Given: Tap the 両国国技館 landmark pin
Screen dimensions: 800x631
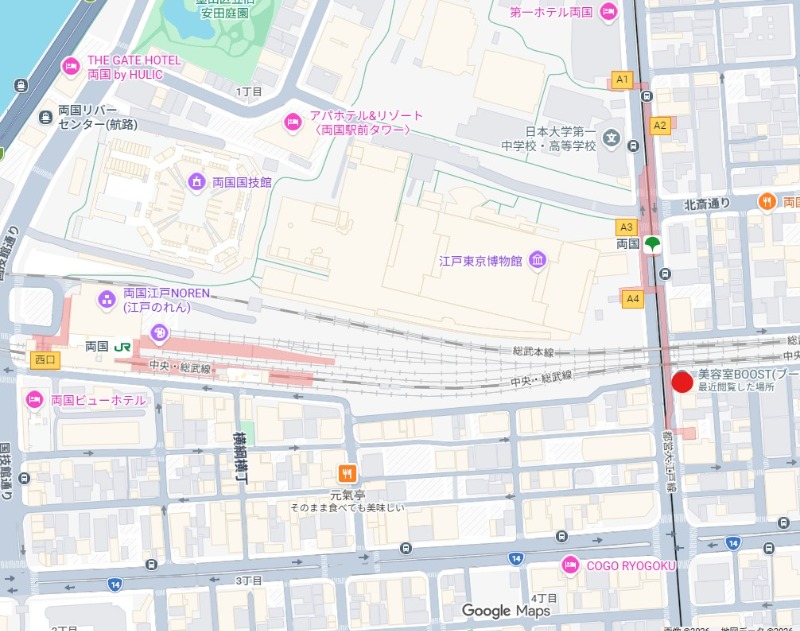Looking at the screenshot, I should pos(198,182).
